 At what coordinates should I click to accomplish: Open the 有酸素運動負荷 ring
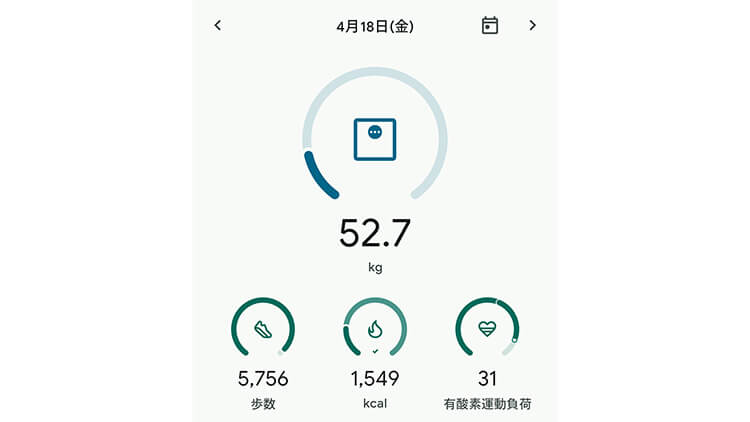pyautogui.click(x=487, y=328)
